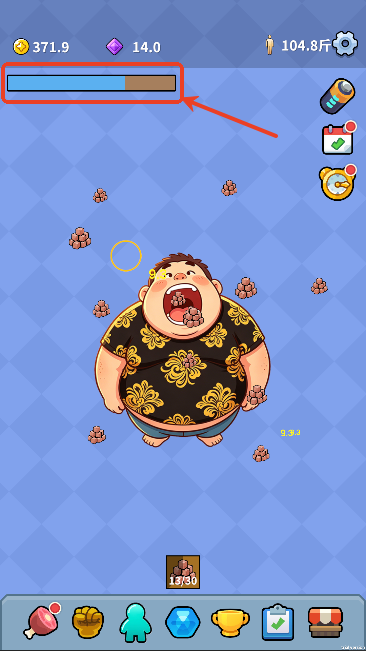Open the shop stall tab
The width and height of the screenshot is (366, 651).
pyautogui.click(x=326, y=622)
